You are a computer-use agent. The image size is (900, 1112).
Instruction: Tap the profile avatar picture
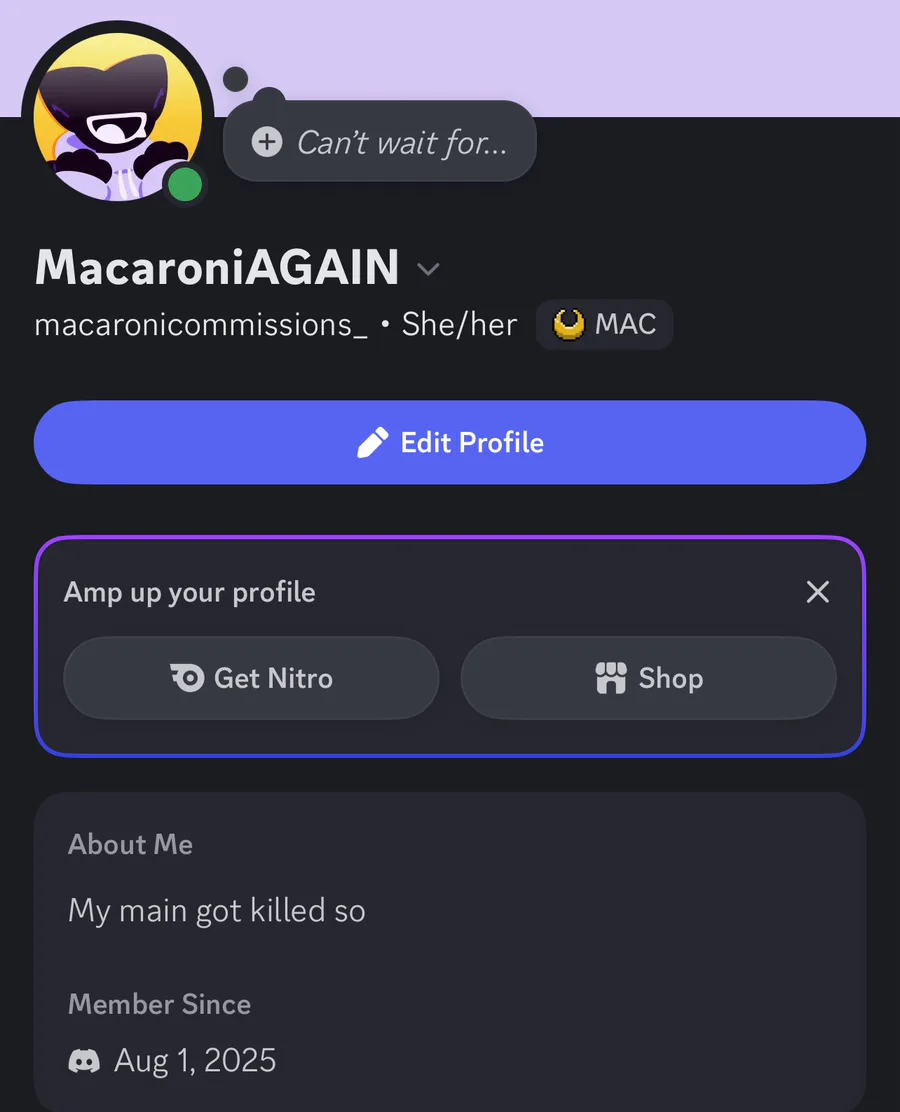117,115
